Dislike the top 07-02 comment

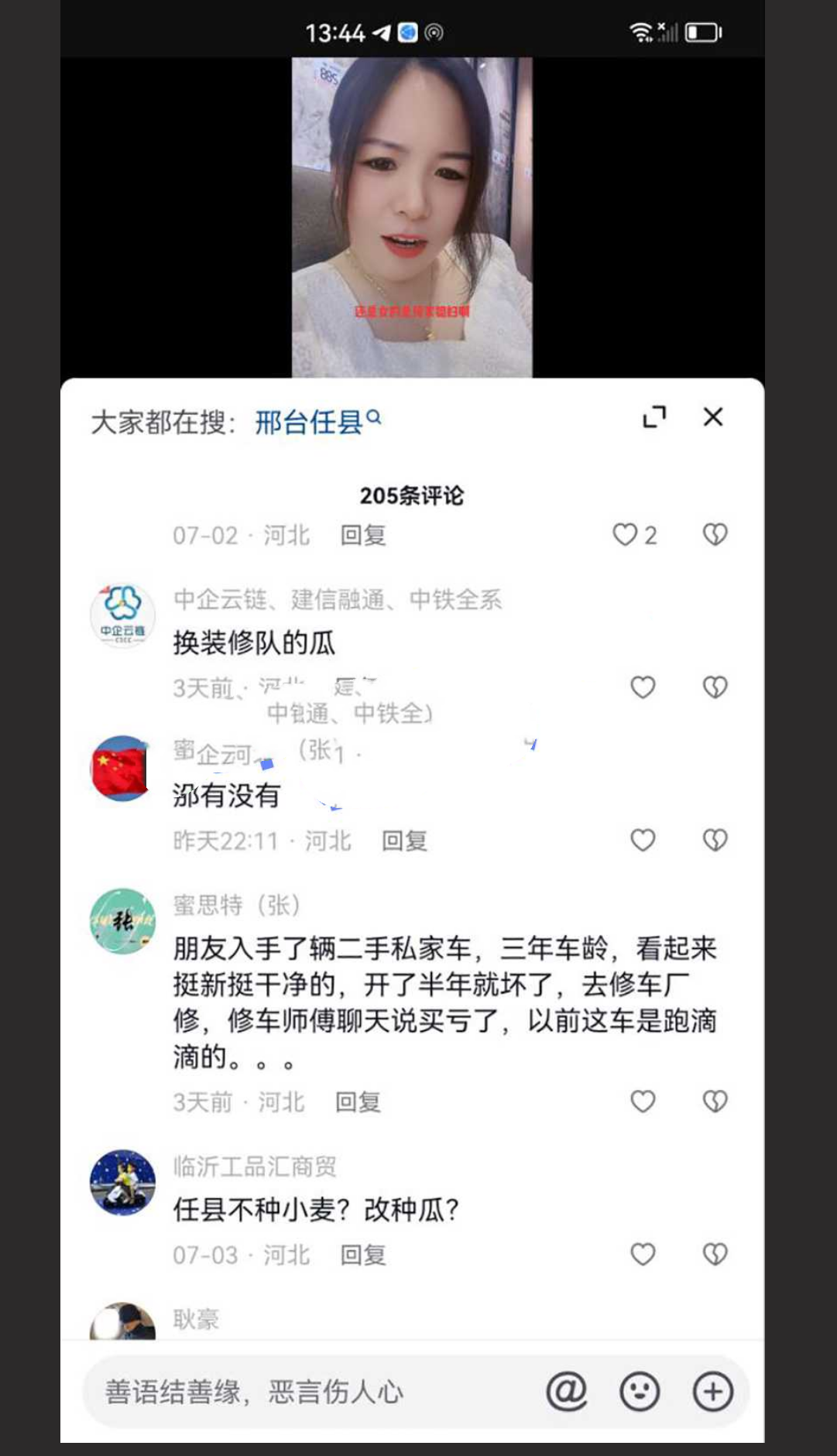click(713, 534)
